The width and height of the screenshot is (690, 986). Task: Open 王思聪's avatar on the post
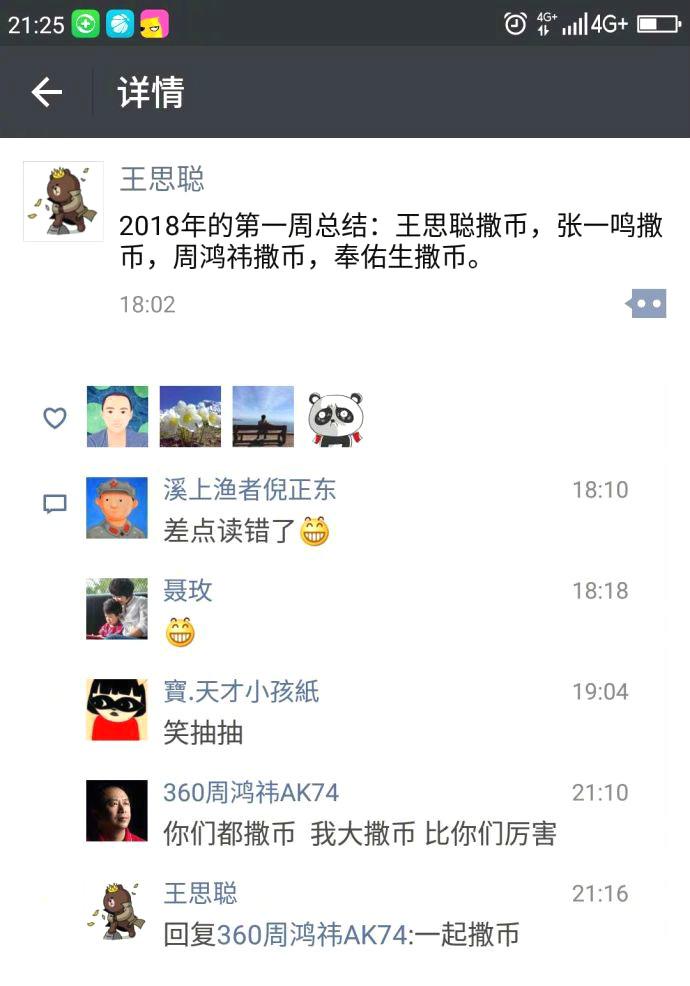click(x=63, y=201)
